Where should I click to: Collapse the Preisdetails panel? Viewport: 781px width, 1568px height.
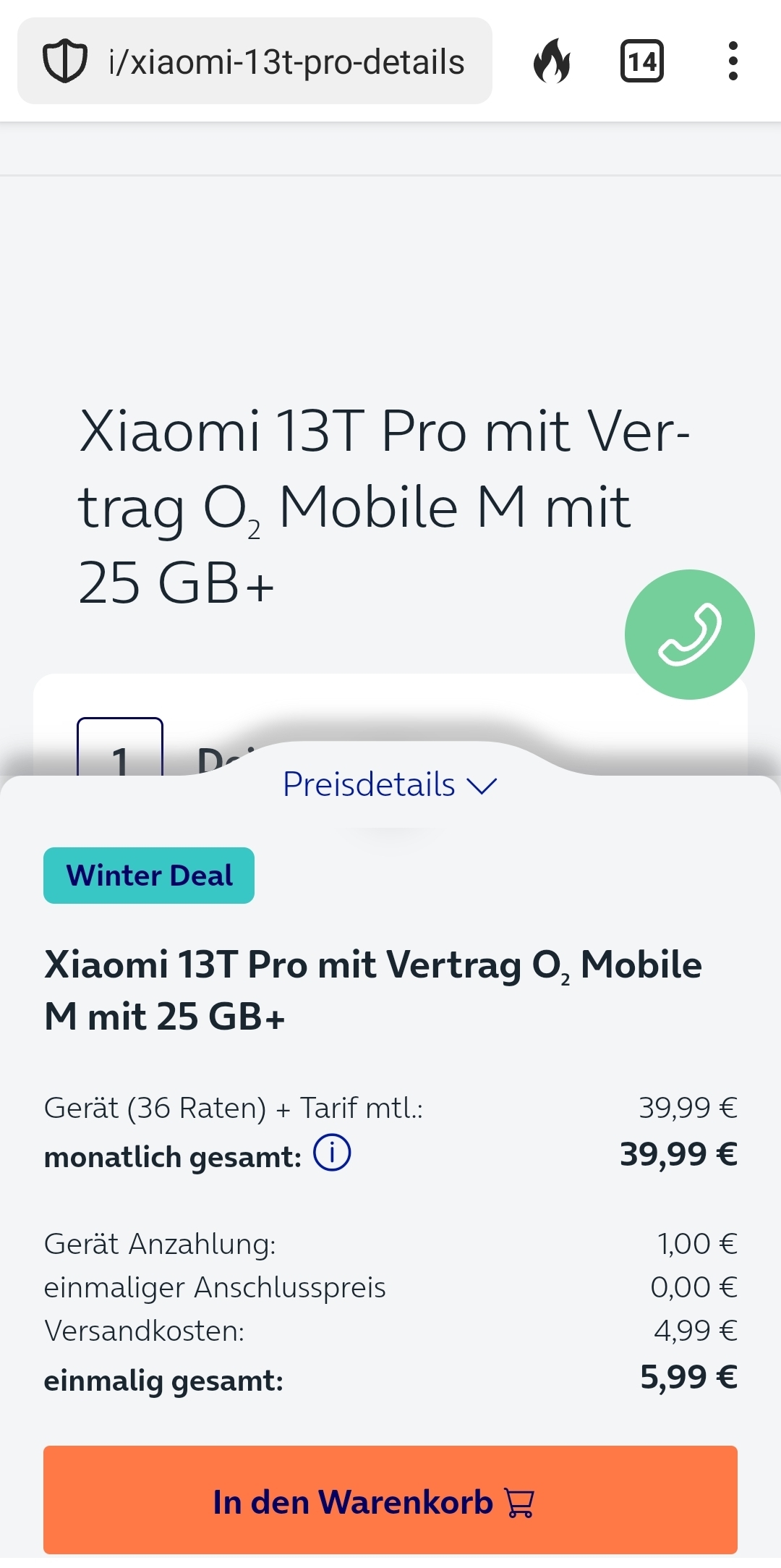point(390,784)
